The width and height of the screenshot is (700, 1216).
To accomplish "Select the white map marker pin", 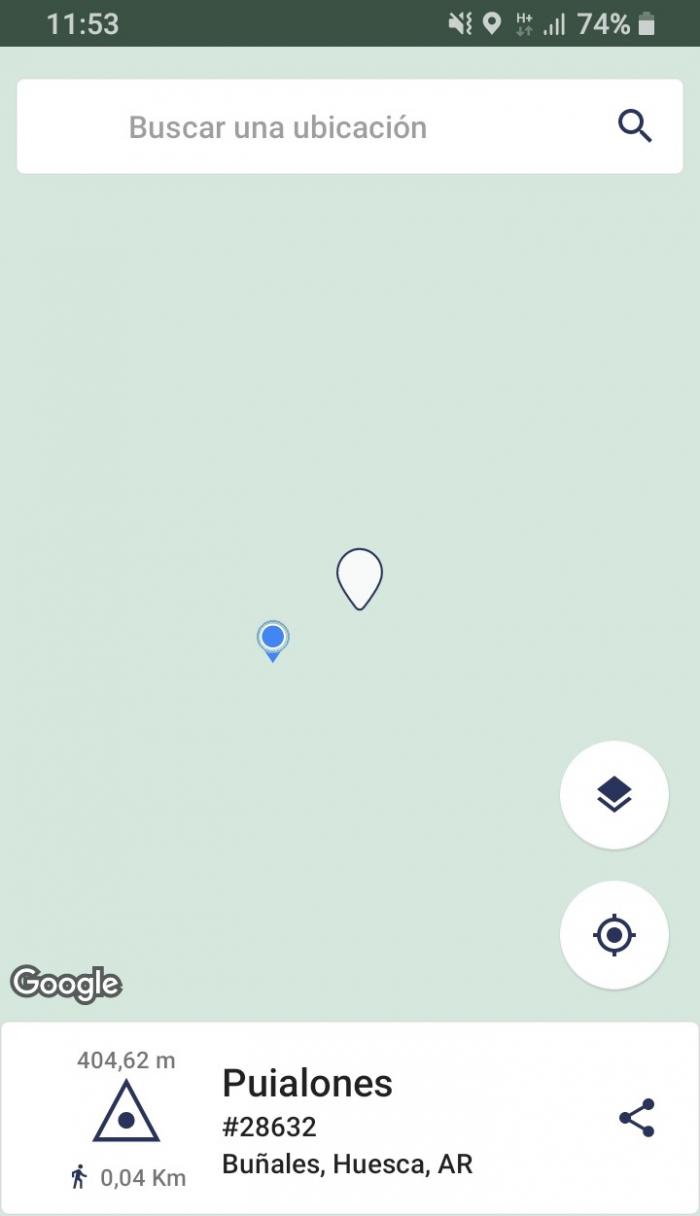I will [359, 579].
